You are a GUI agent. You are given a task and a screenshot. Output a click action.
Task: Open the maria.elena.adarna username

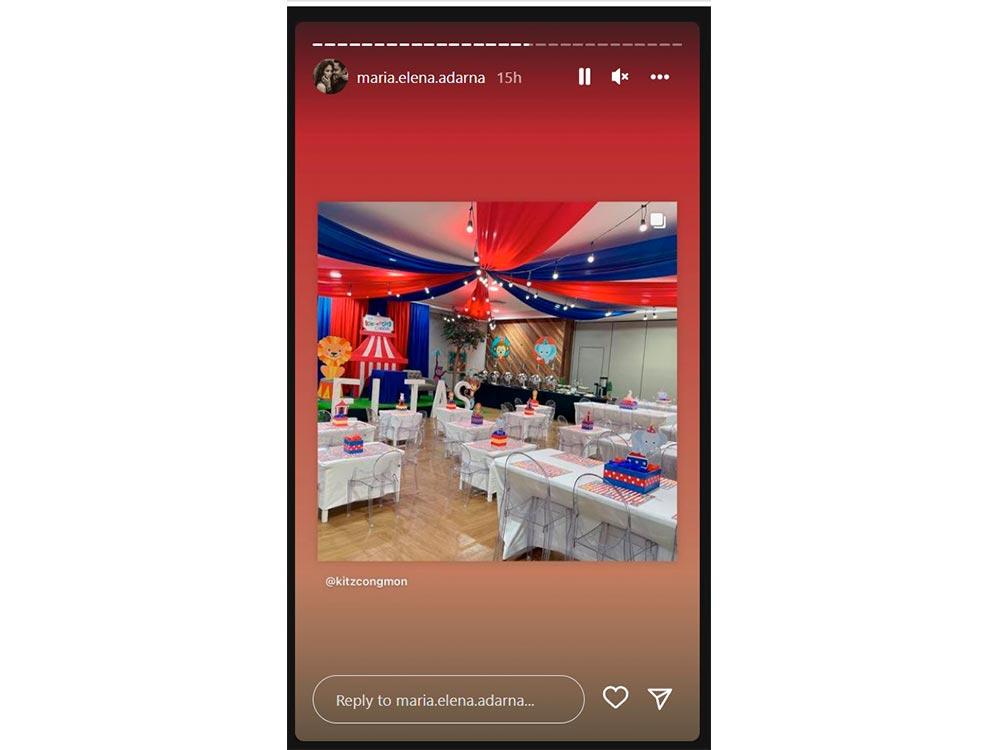click(421, 77)
